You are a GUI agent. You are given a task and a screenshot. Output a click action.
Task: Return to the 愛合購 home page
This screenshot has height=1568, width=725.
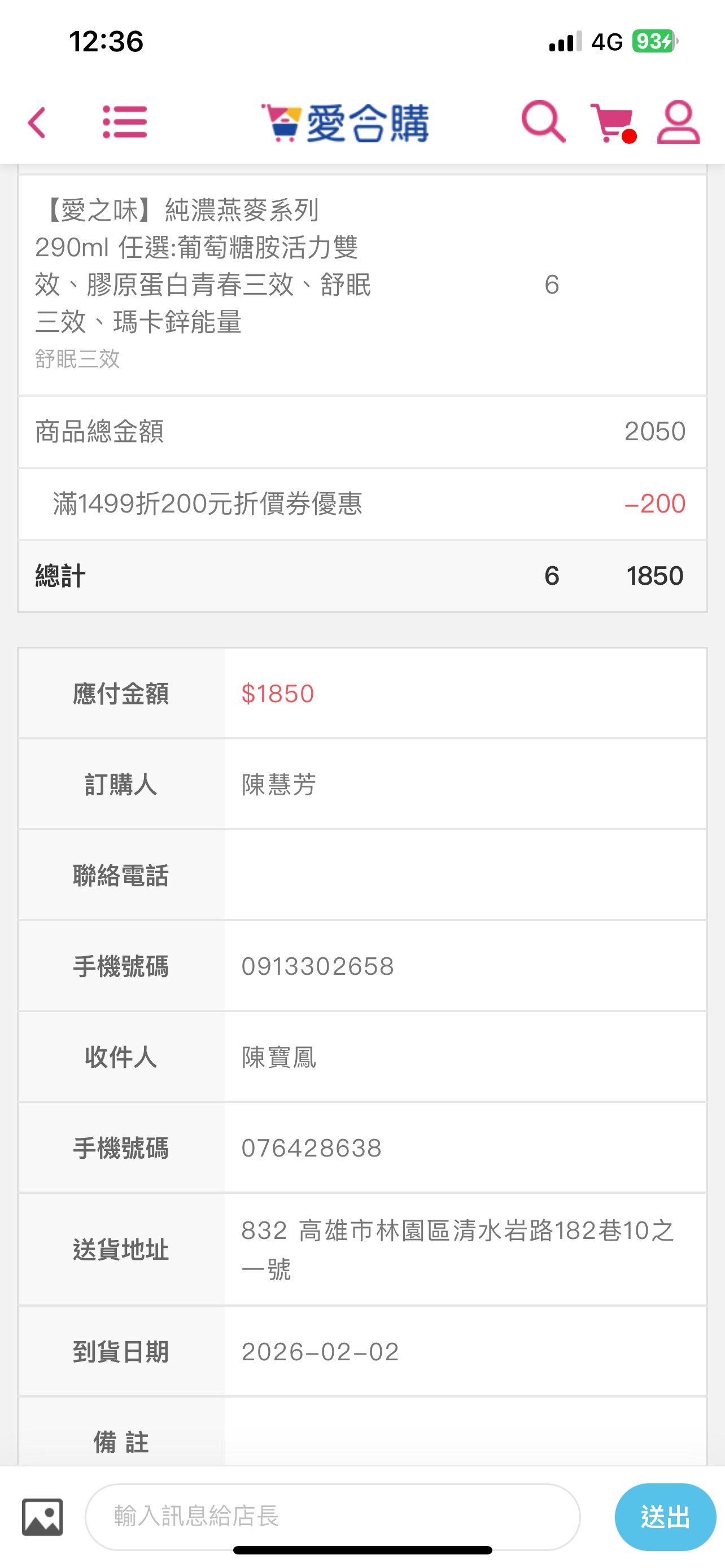[x=345, y=123]
